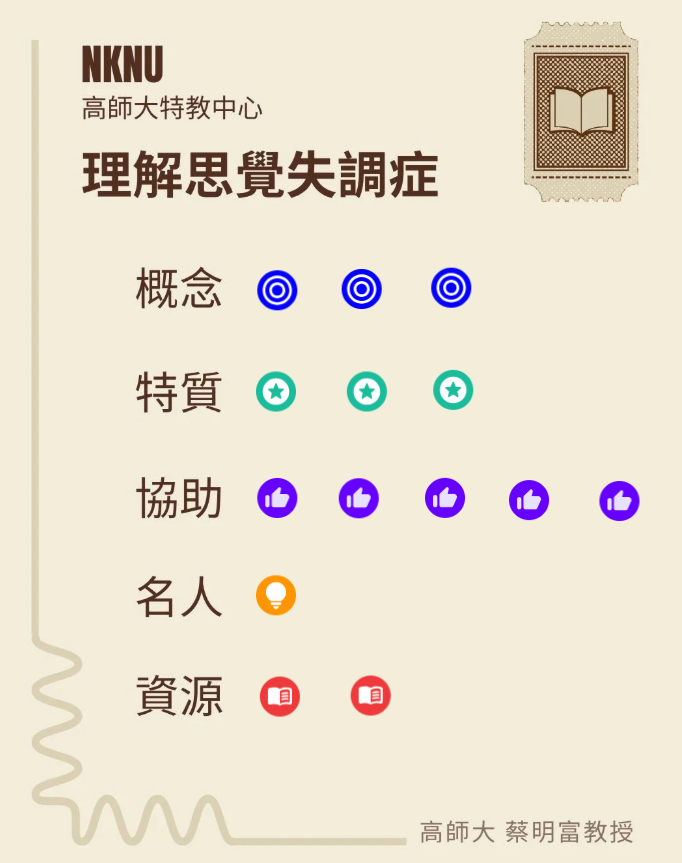Open the second blue target icon beside 概念

362,289
